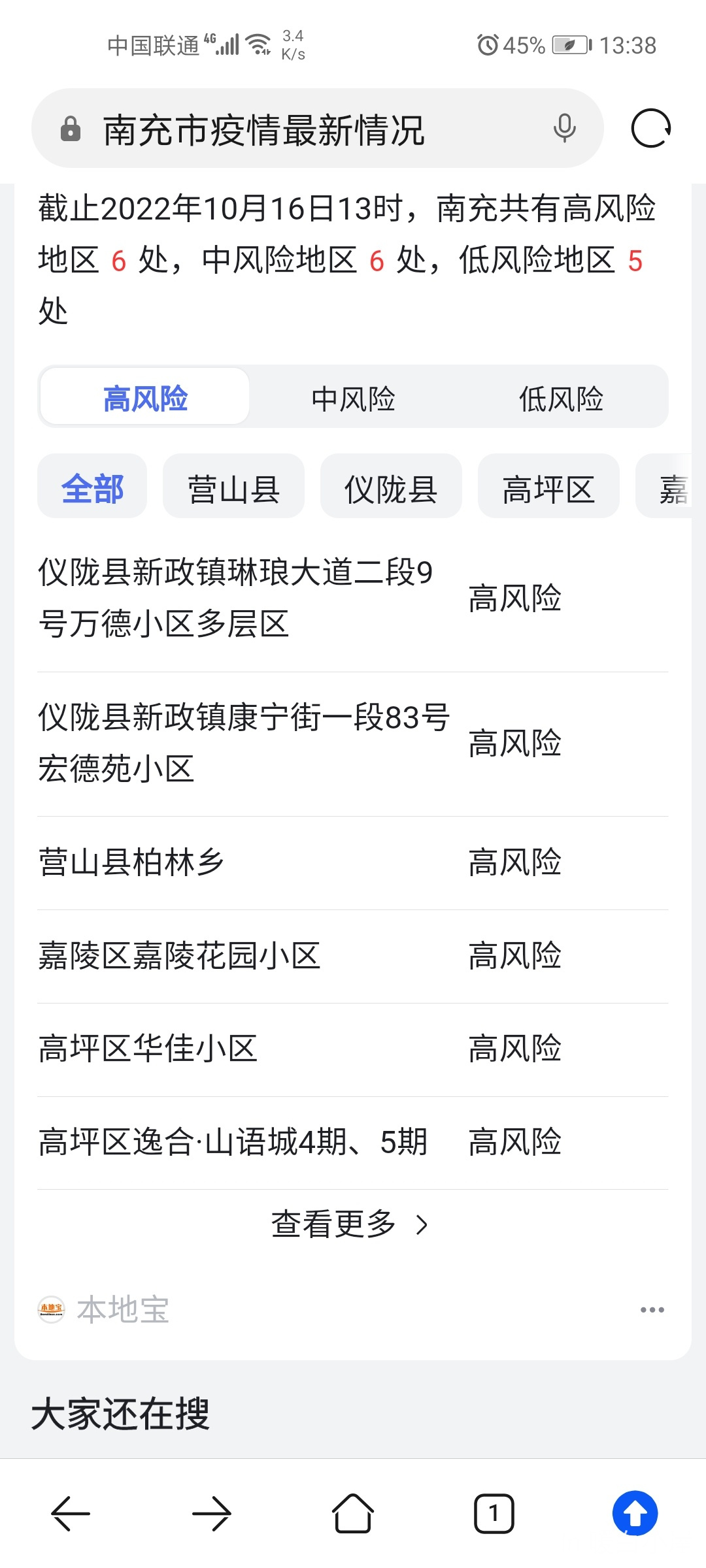Screen dimensions: 706x1568
Task: Open the browser home page
Action: tap(353, 1513)
